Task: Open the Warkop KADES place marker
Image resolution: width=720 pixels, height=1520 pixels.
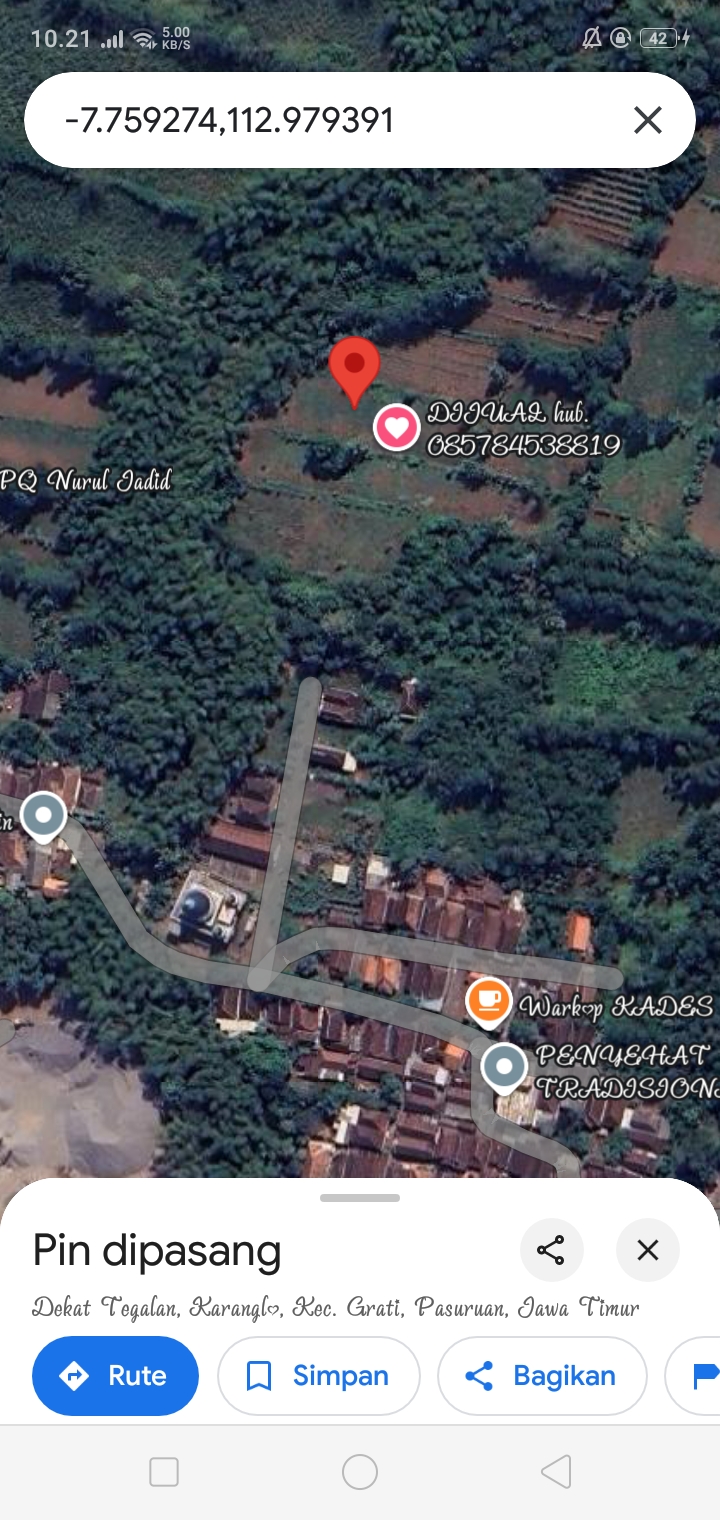Action: point(489,1001)
